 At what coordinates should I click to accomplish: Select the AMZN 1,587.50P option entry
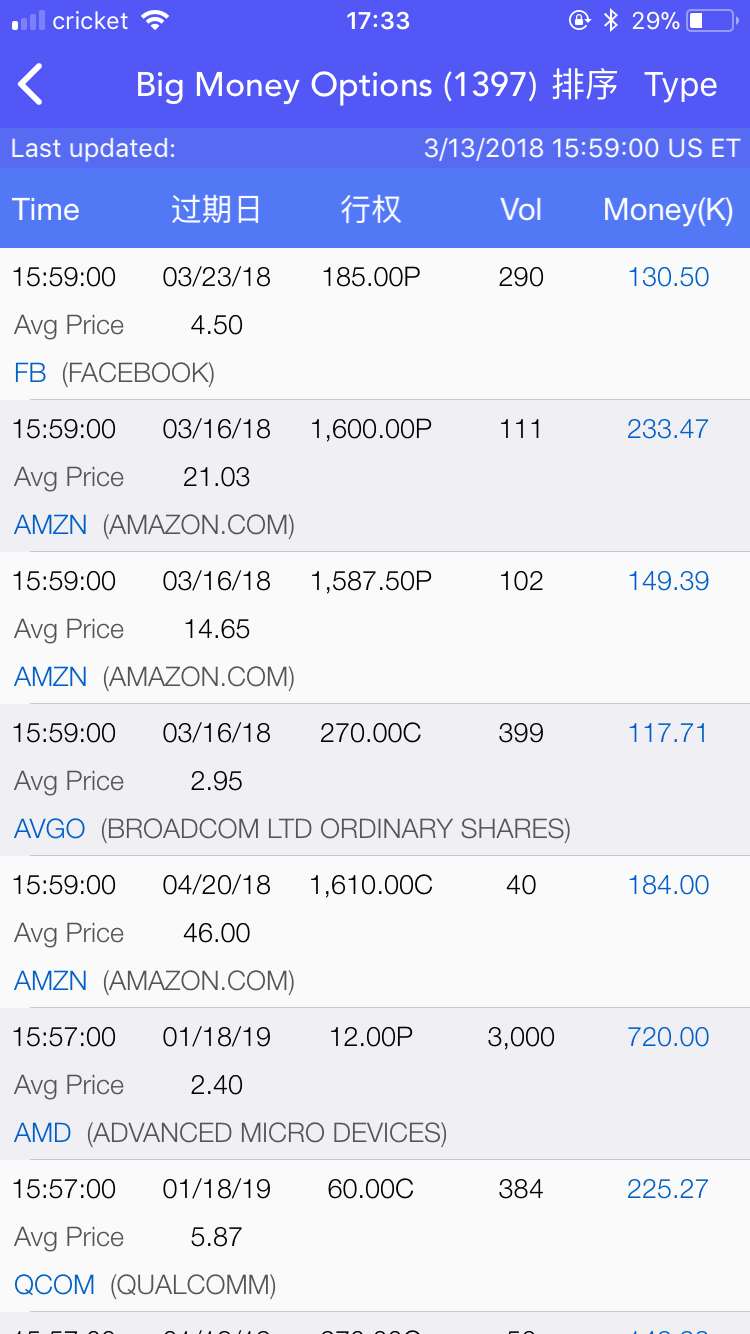tap(375, 628)
